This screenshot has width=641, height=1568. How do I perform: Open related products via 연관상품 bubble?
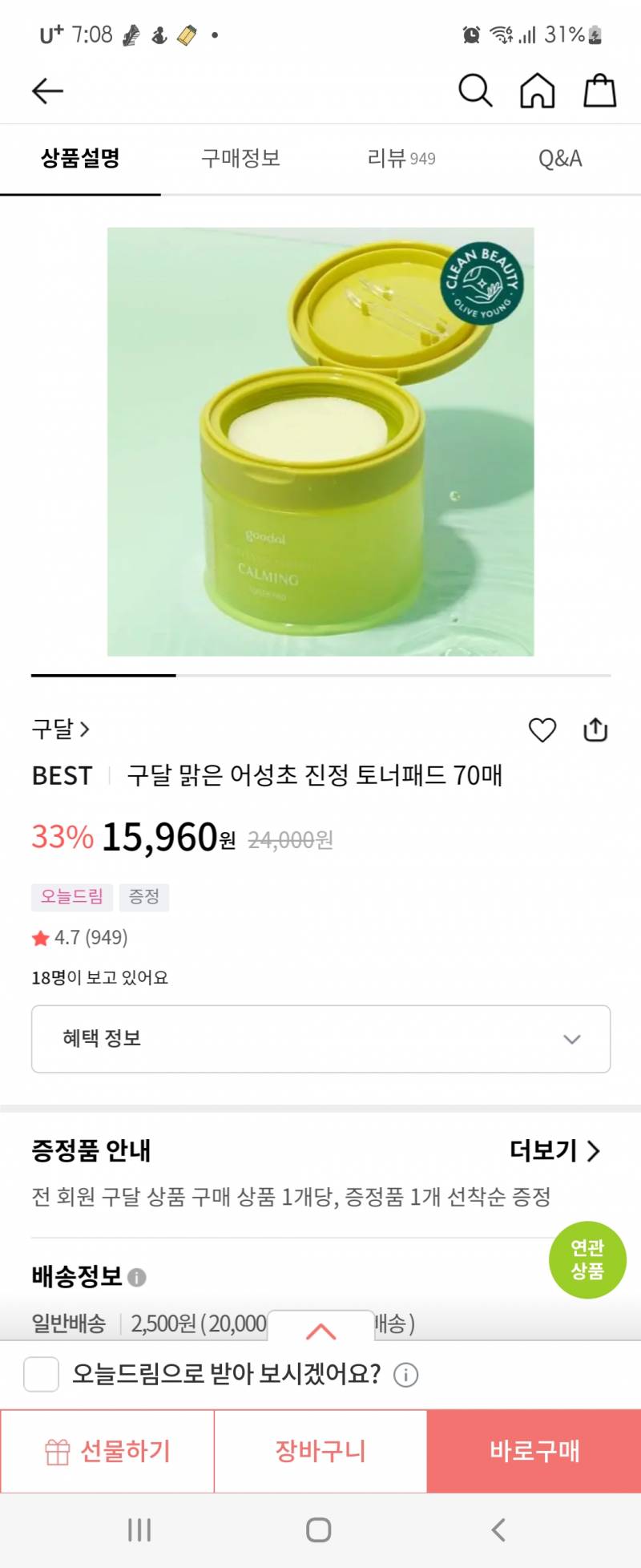pyautogui.click(x=587, y=1260)
